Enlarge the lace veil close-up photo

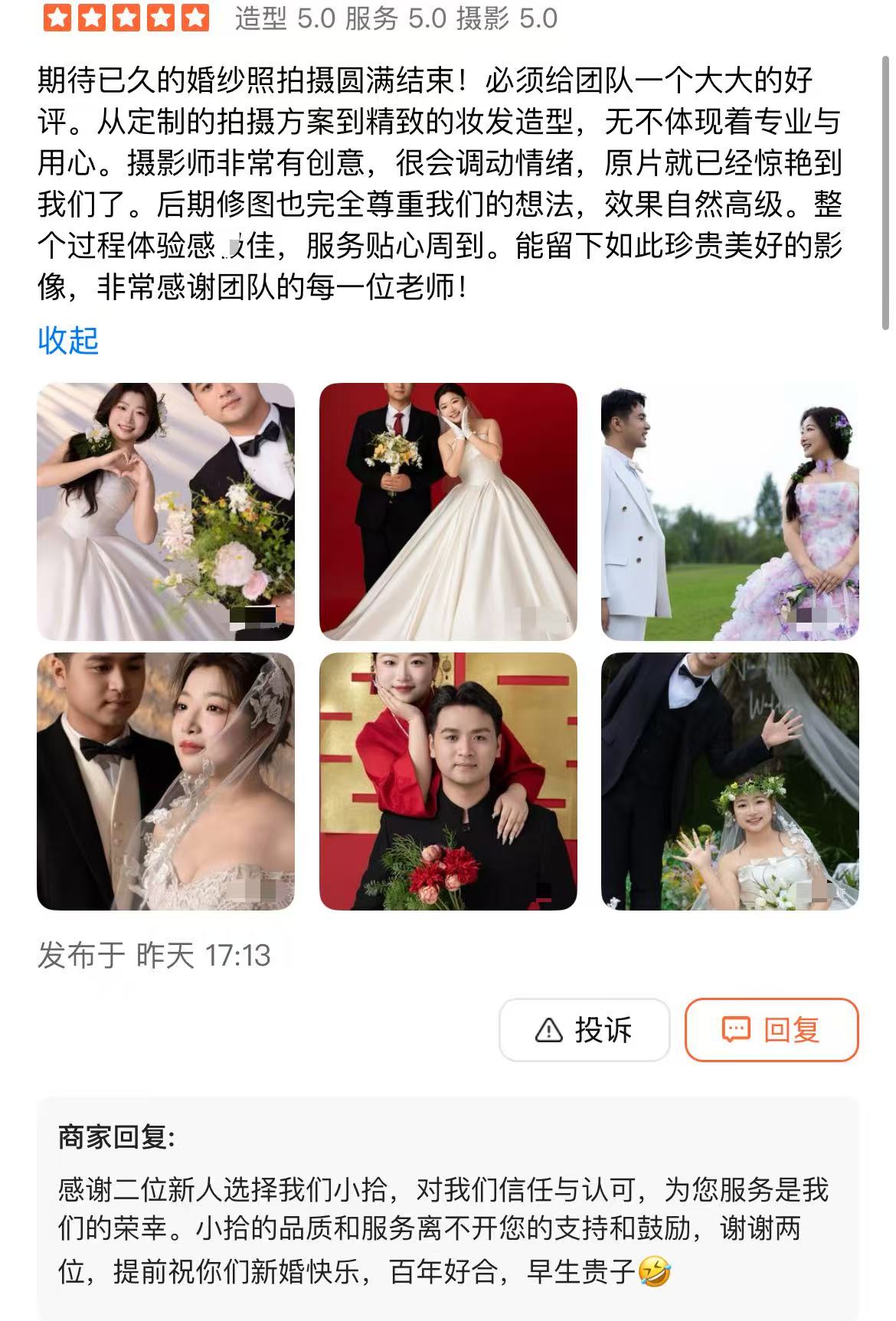[x=165, y=781]
